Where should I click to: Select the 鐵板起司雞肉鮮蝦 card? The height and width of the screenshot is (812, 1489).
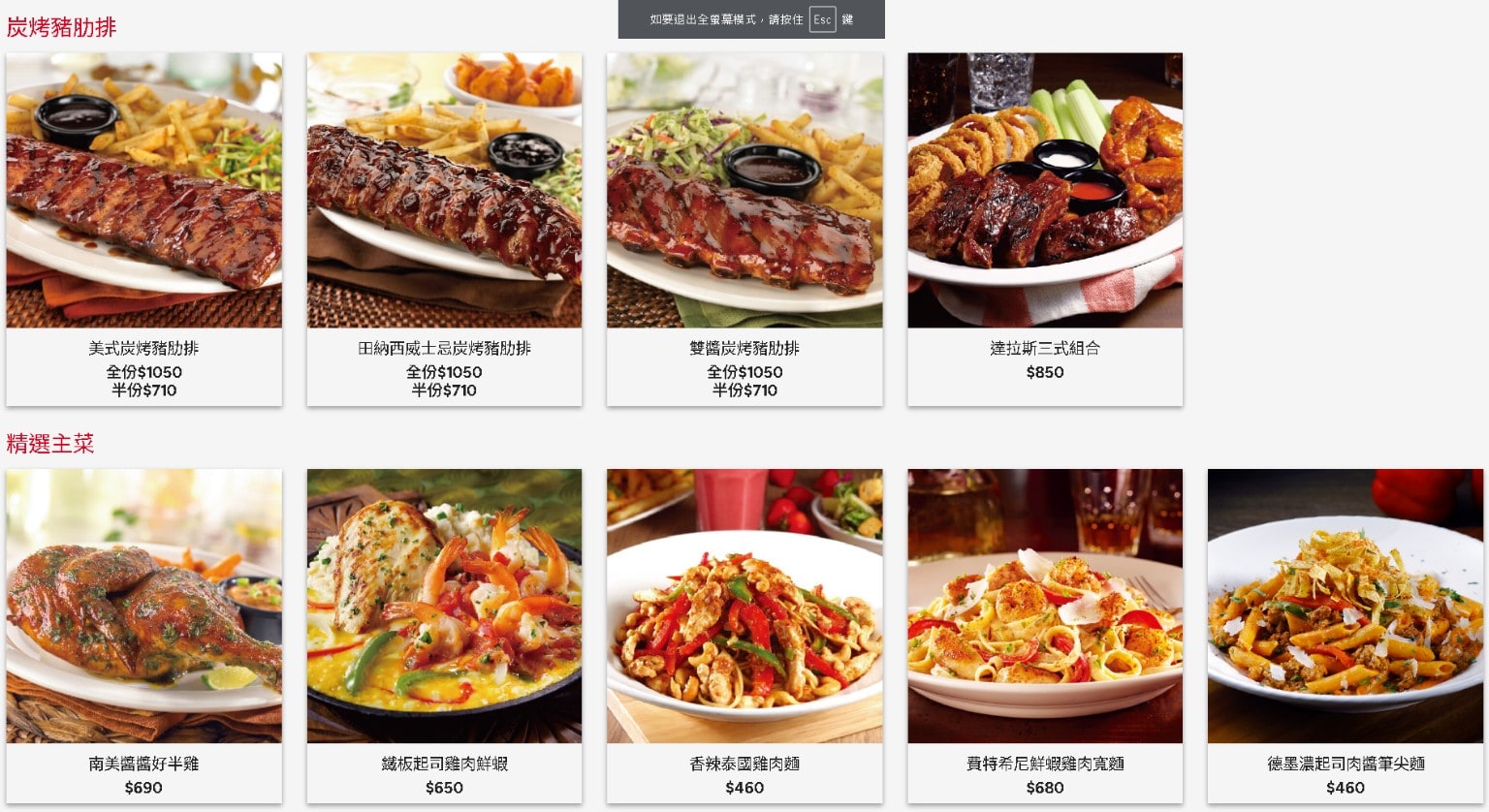444,635
